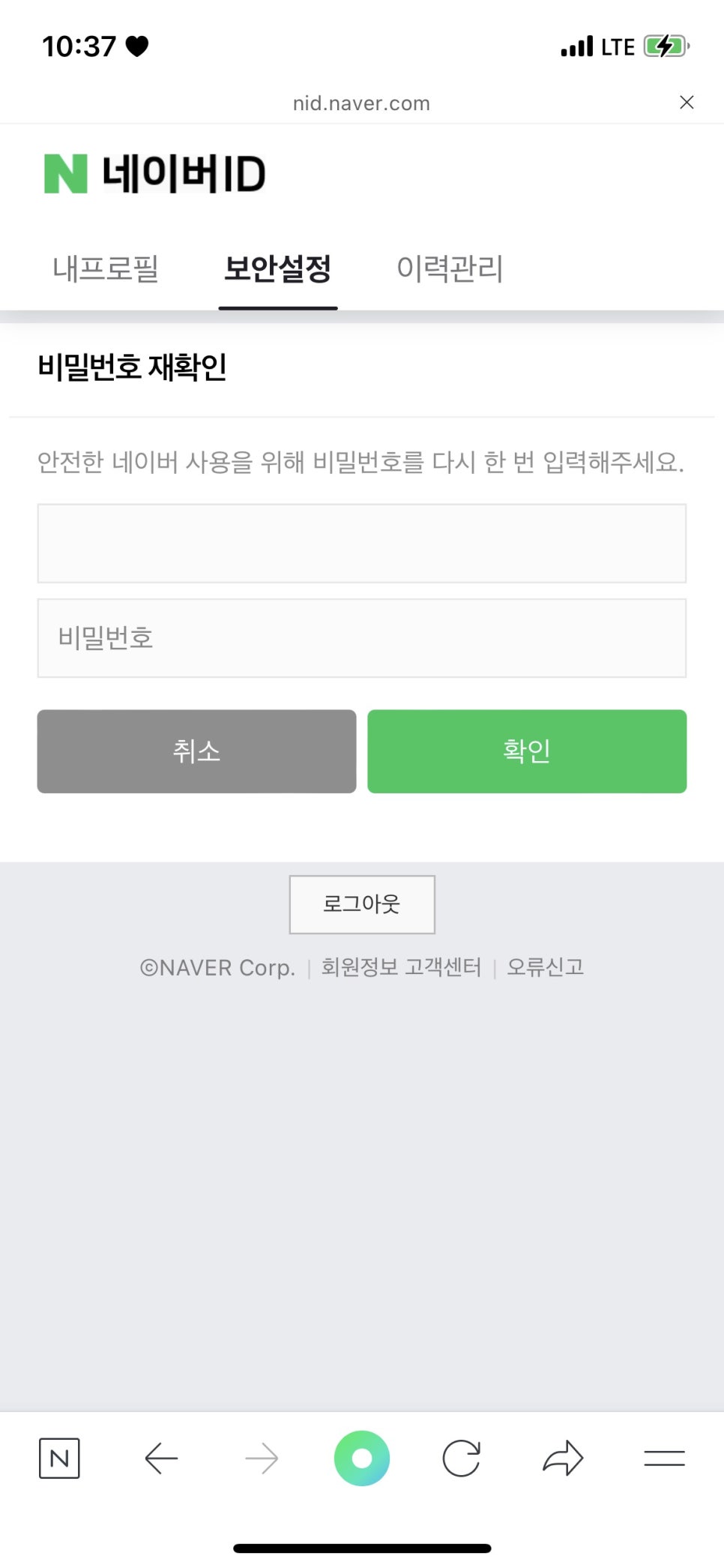
Task: Open the 오류신고 link
Action: [x=545, y=967]
